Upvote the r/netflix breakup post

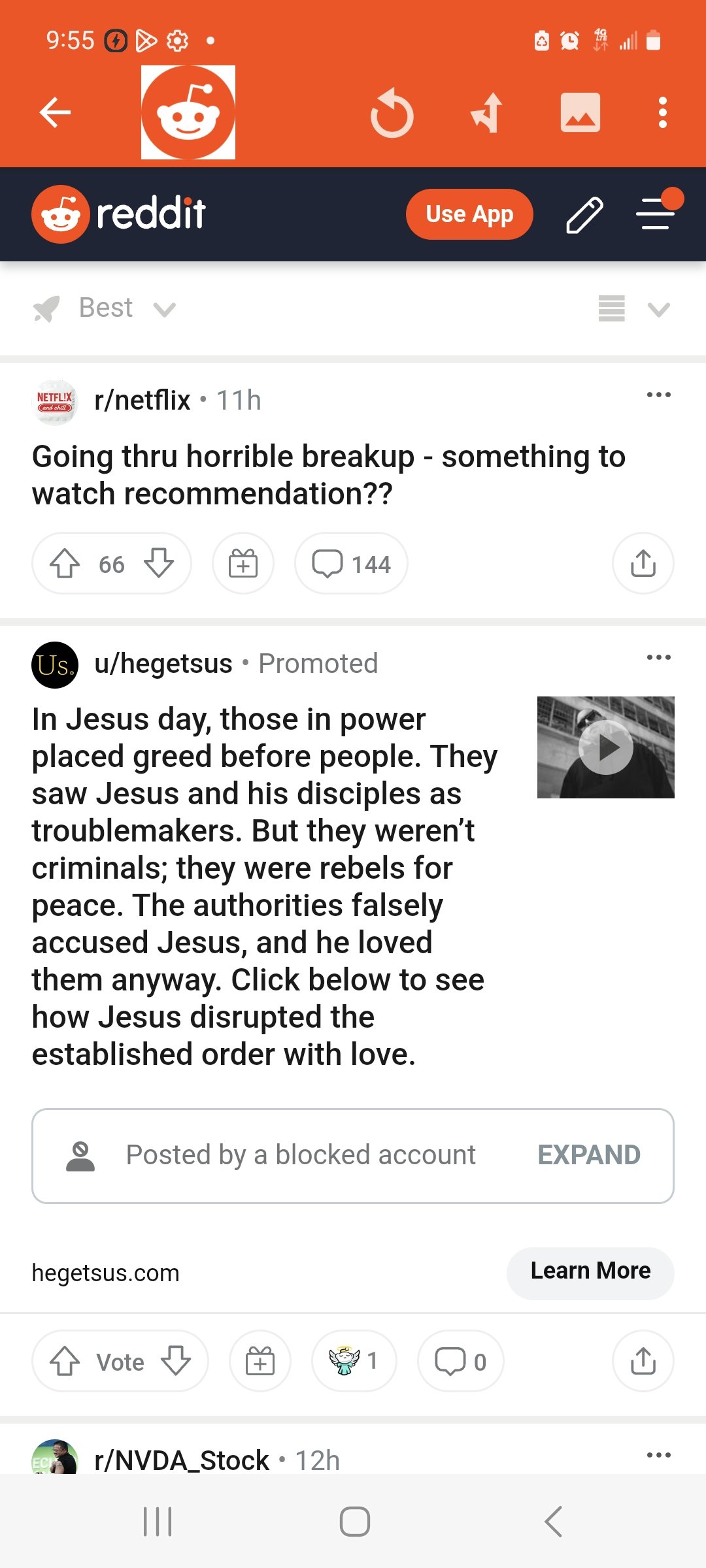(x=65, y=564)
